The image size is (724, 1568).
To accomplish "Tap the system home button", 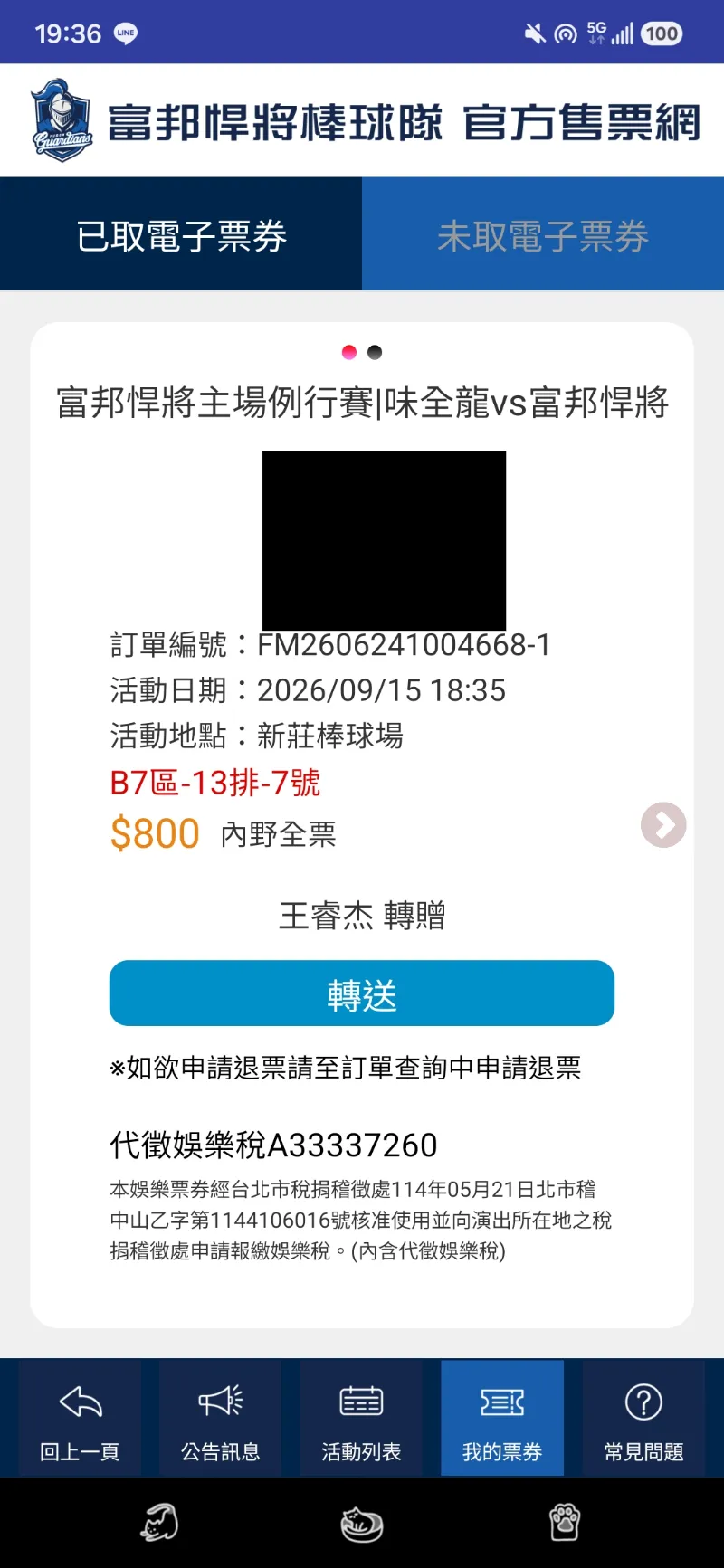I will click(x=362, y=1524).
